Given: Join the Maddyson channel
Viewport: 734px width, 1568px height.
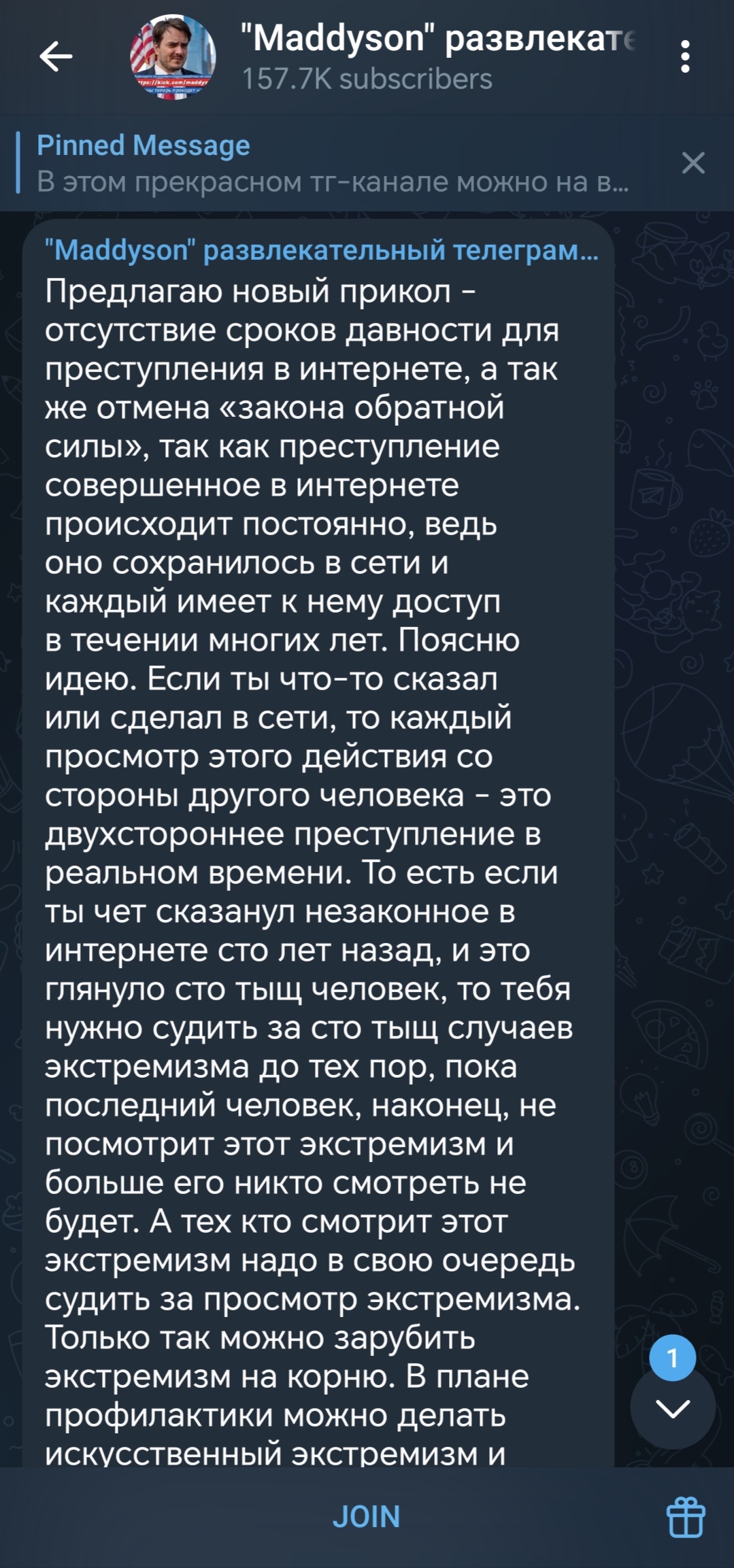Looking at the screenshot, I should 366,1516.
